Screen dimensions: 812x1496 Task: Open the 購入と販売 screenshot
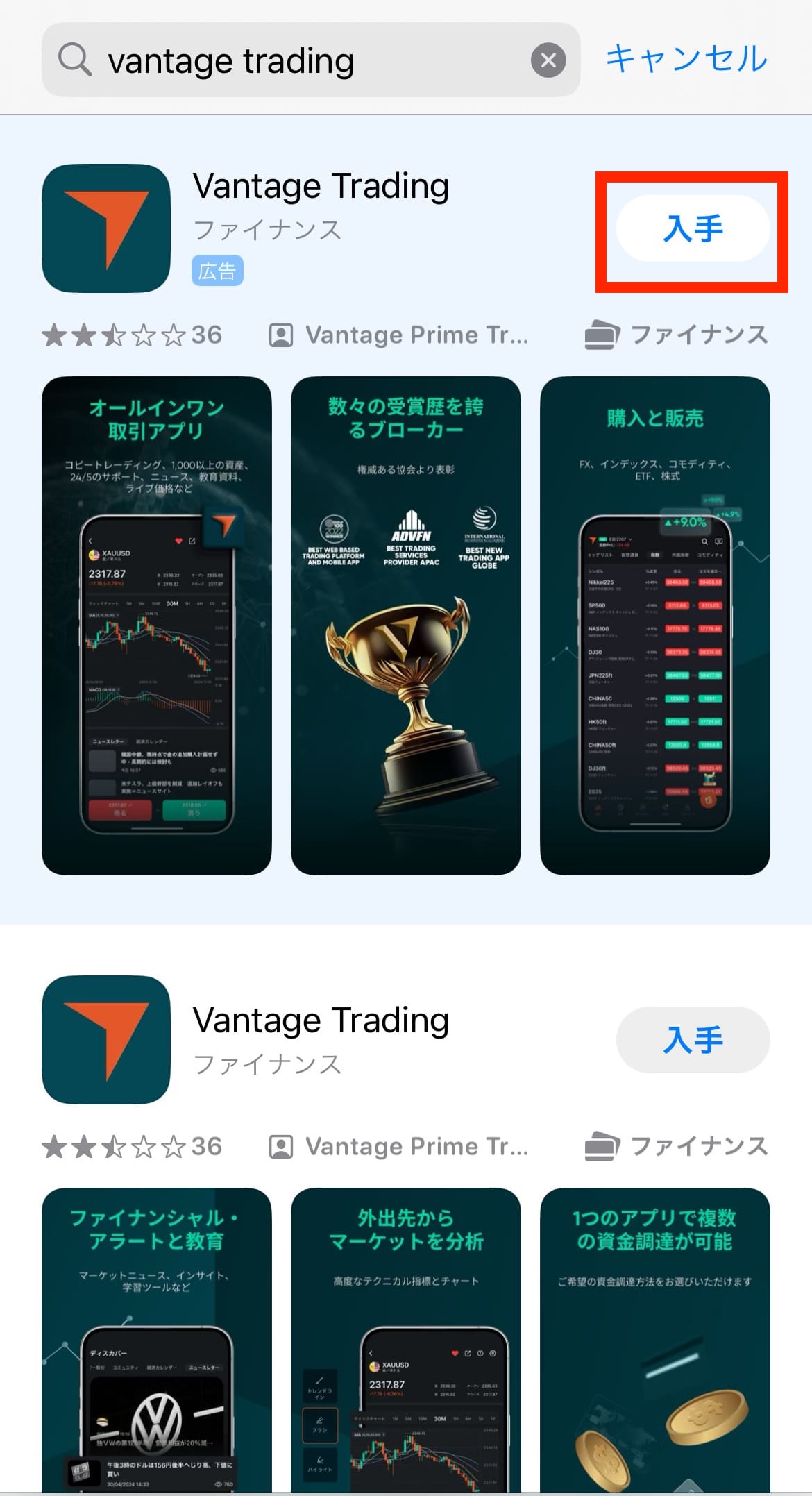tap(655, 625)
